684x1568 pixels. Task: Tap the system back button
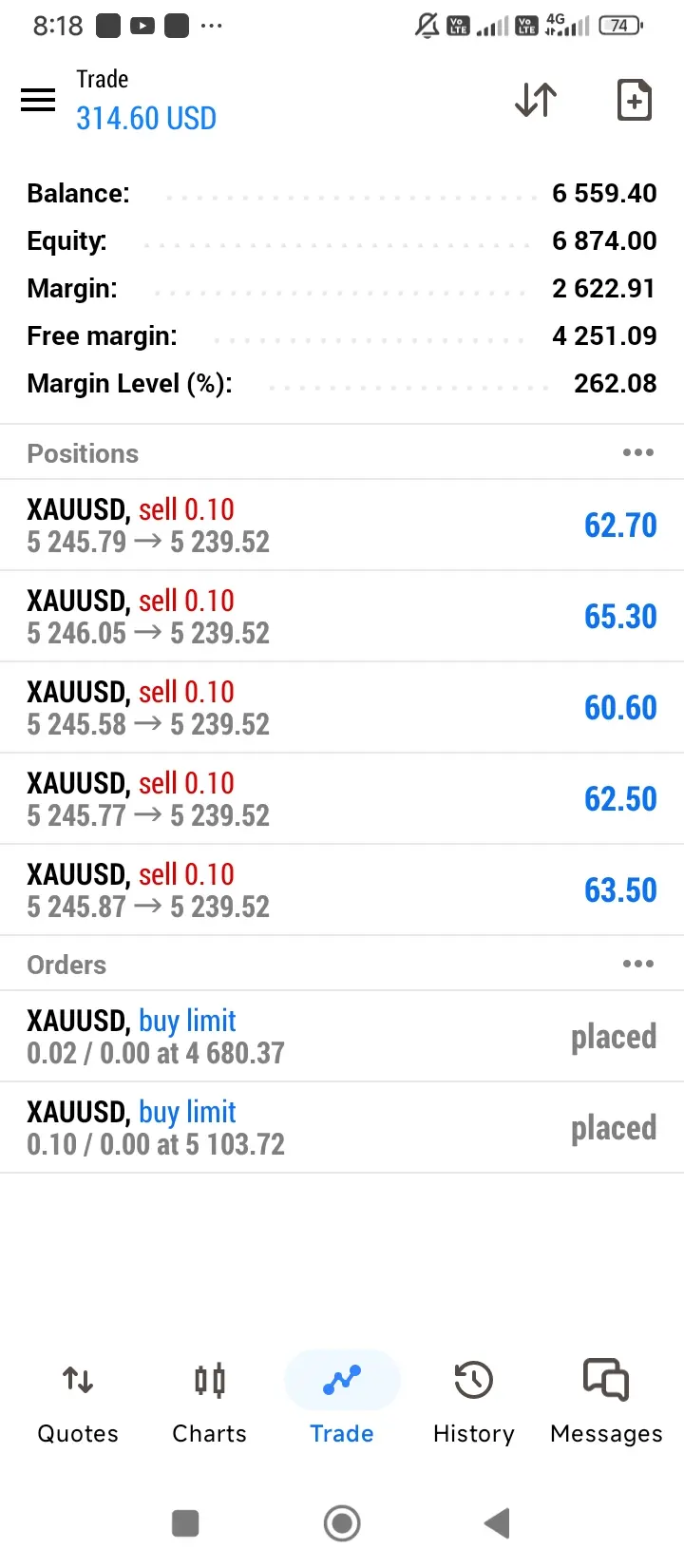click(497, 1523)
